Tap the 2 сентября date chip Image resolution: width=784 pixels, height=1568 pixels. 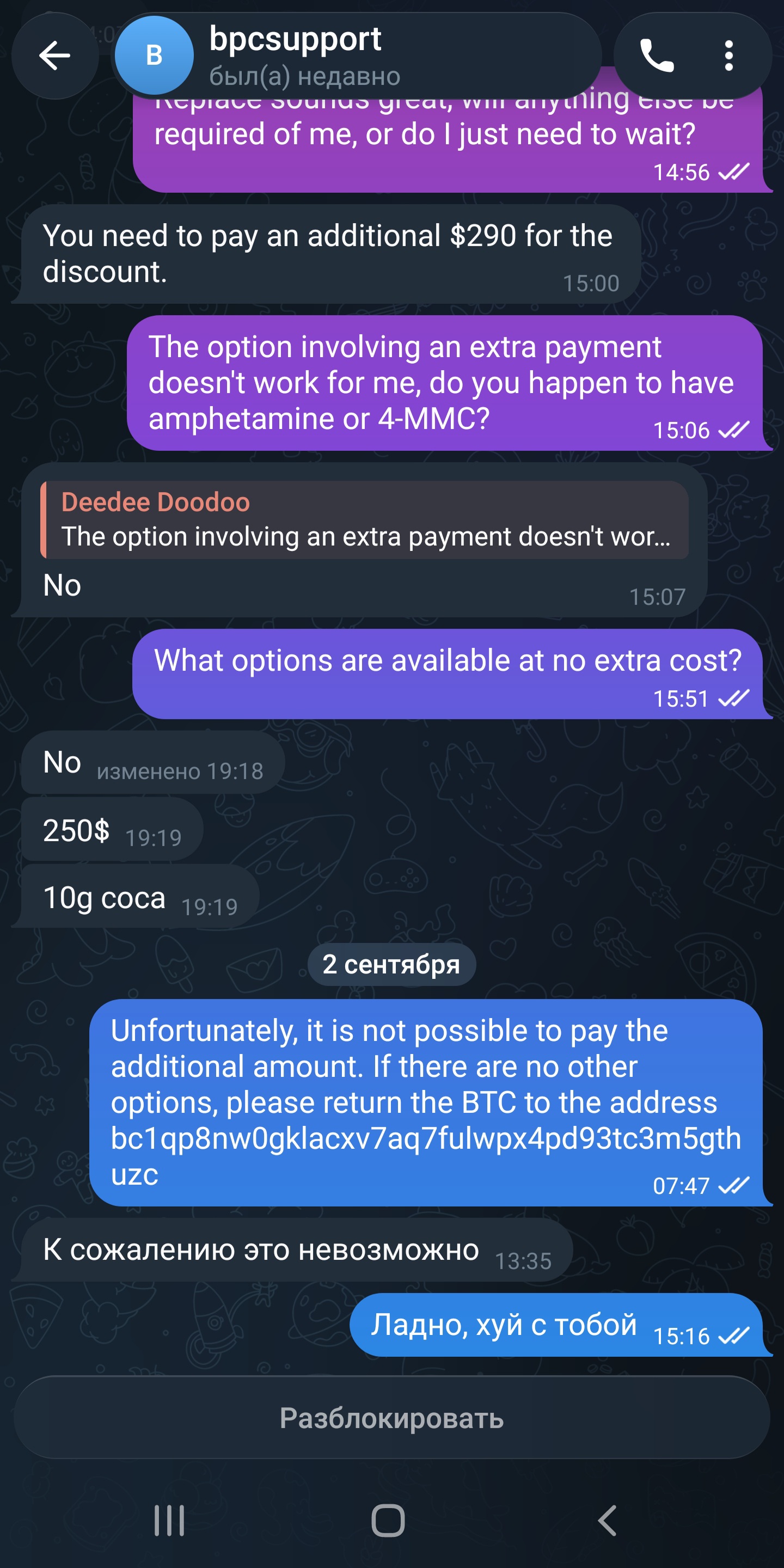pos(391,964)
